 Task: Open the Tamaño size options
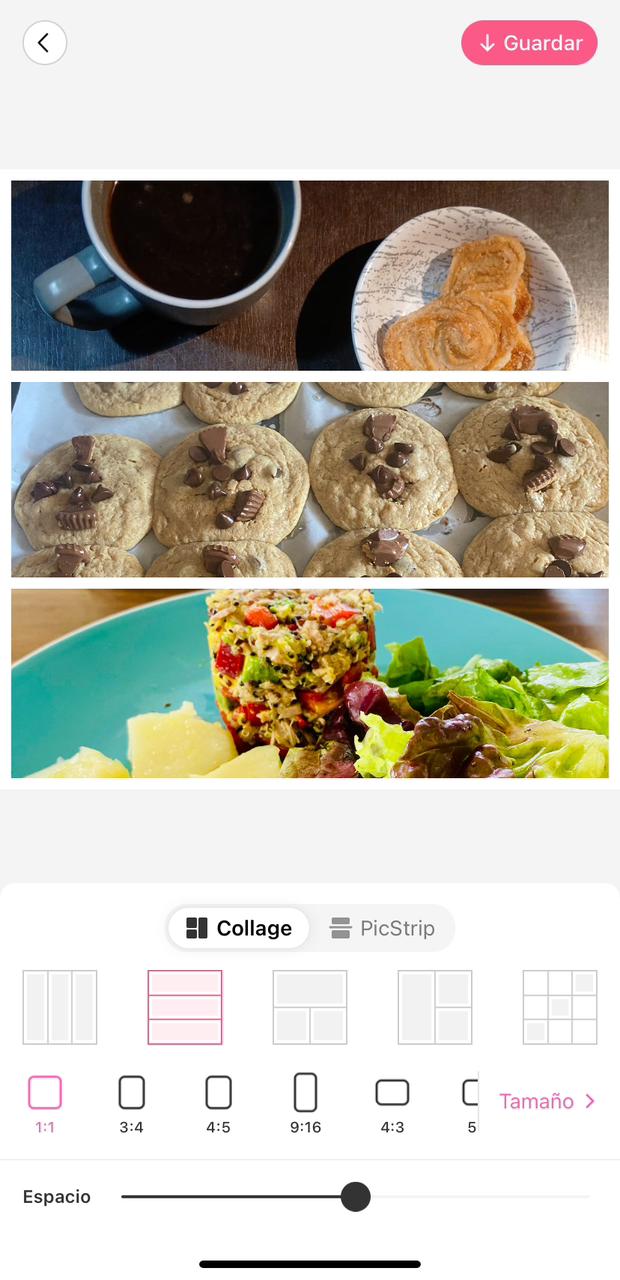(547, 1101)
